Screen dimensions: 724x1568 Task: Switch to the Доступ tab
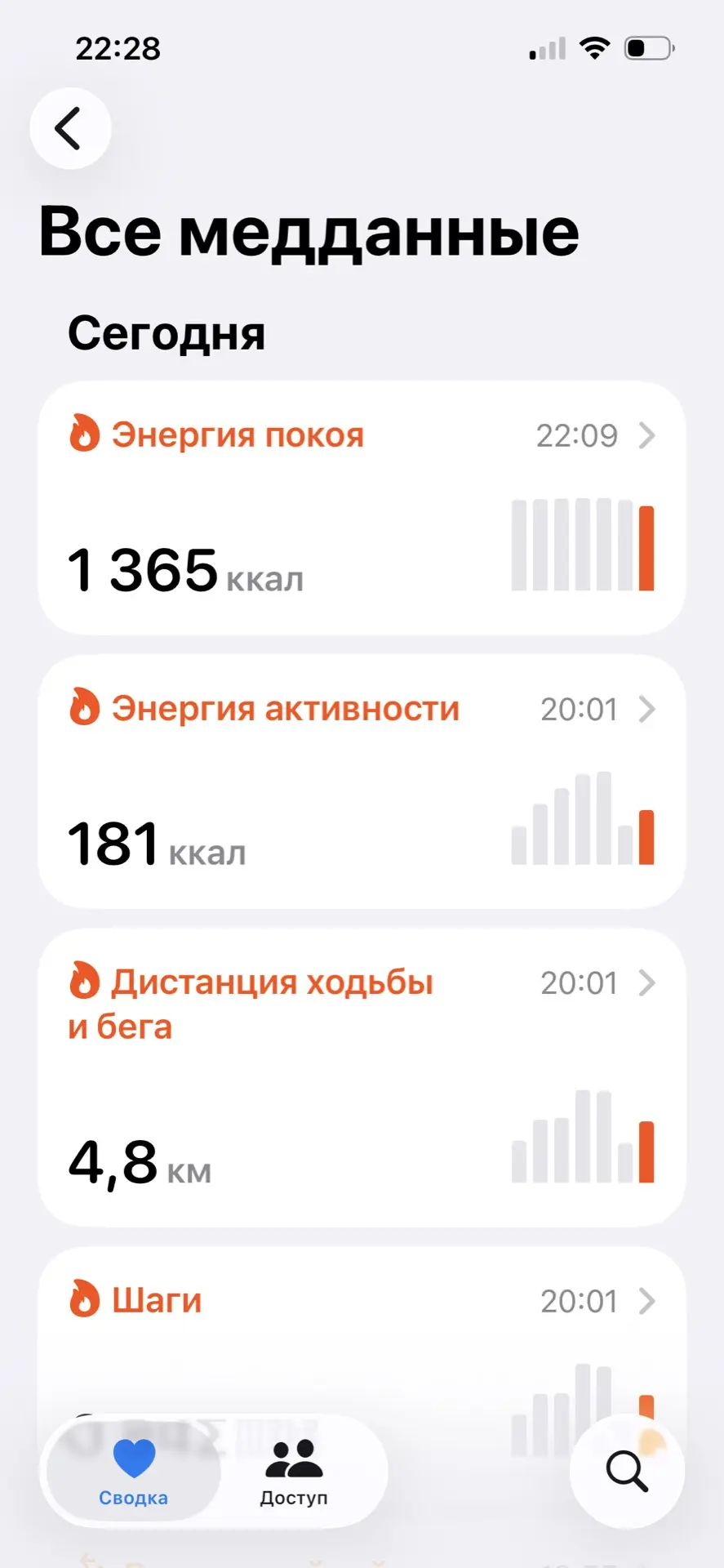click(294, 1472)
